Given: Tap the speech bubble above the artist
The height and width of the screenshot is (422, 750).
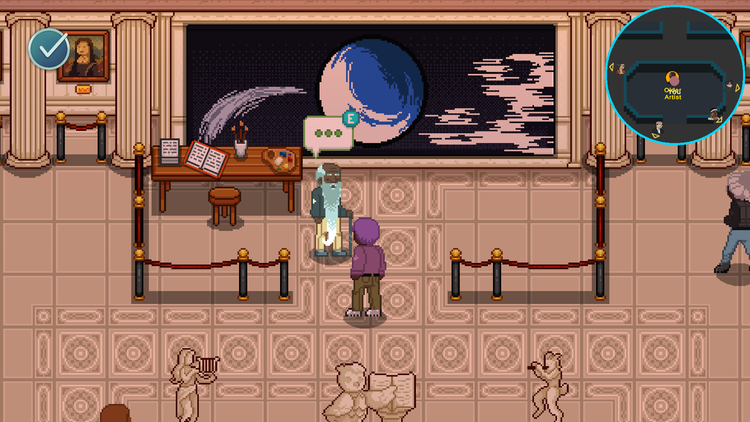Looking at the screenshot, I should tap(325, 134).
